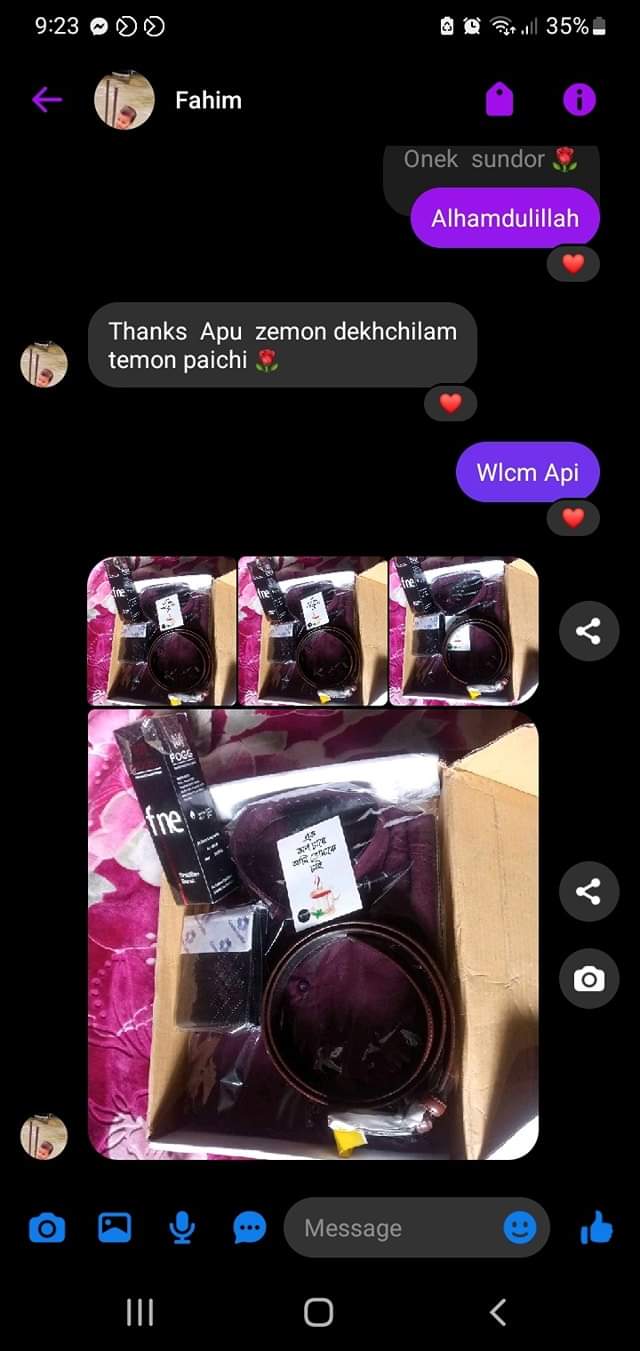Open recent apps from navigation bar
Screen dimensions: 640x1351
tap(140, 1312)
